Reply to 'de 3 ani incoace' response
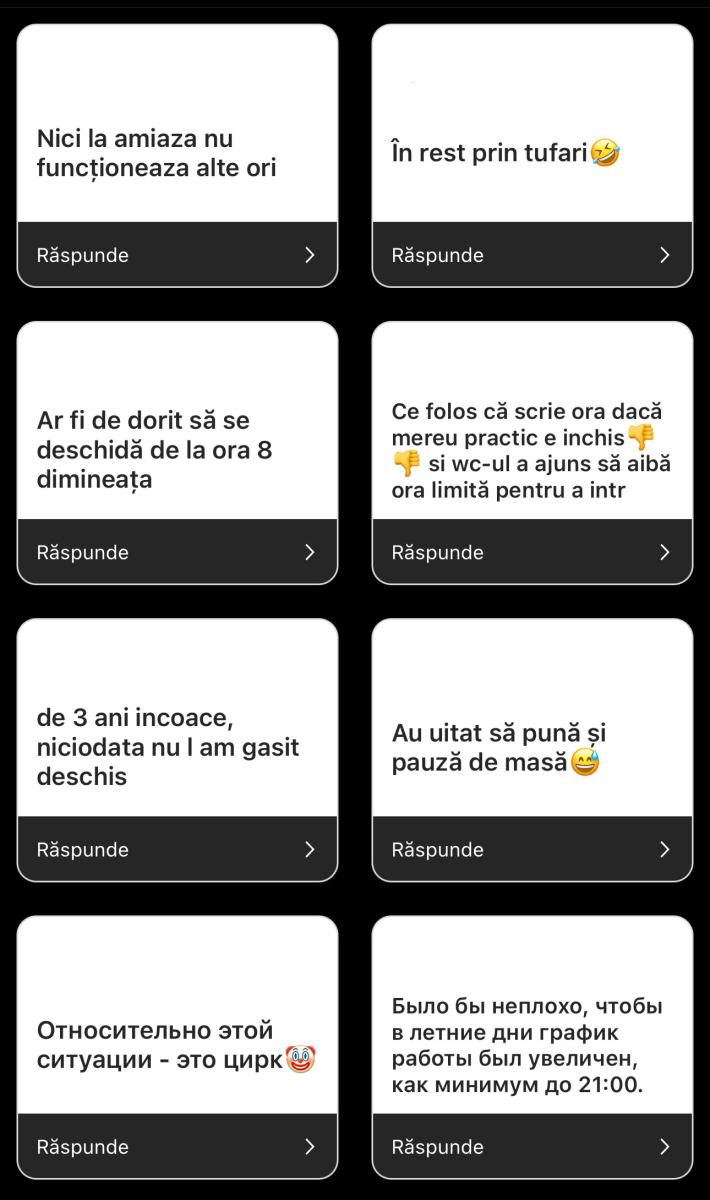The height and width of the screenshot is (1200, 710). coord(177,849)
